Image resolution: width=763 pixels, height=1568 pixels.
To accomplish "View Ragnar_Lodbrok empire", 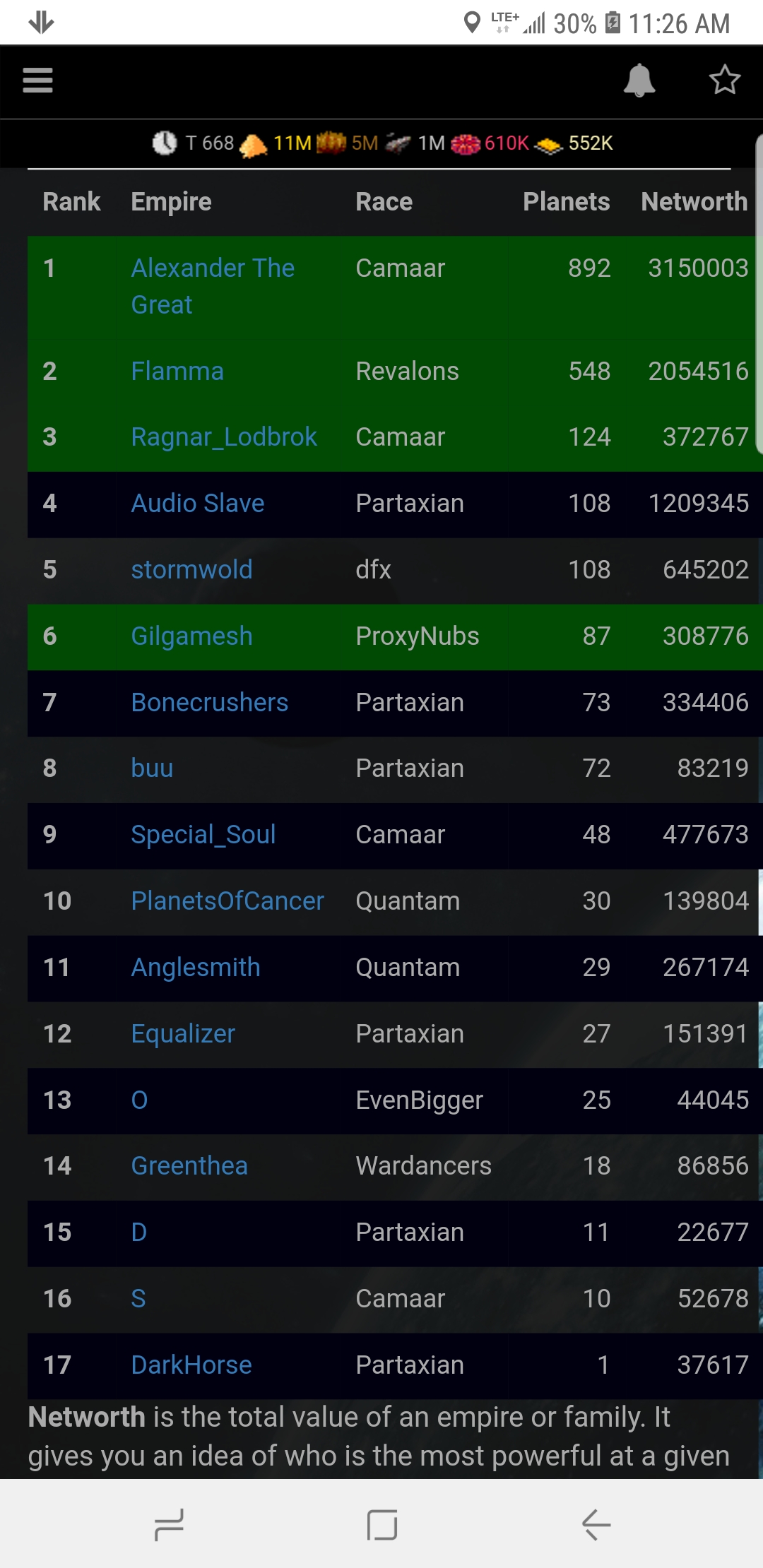I will [224, 437].
